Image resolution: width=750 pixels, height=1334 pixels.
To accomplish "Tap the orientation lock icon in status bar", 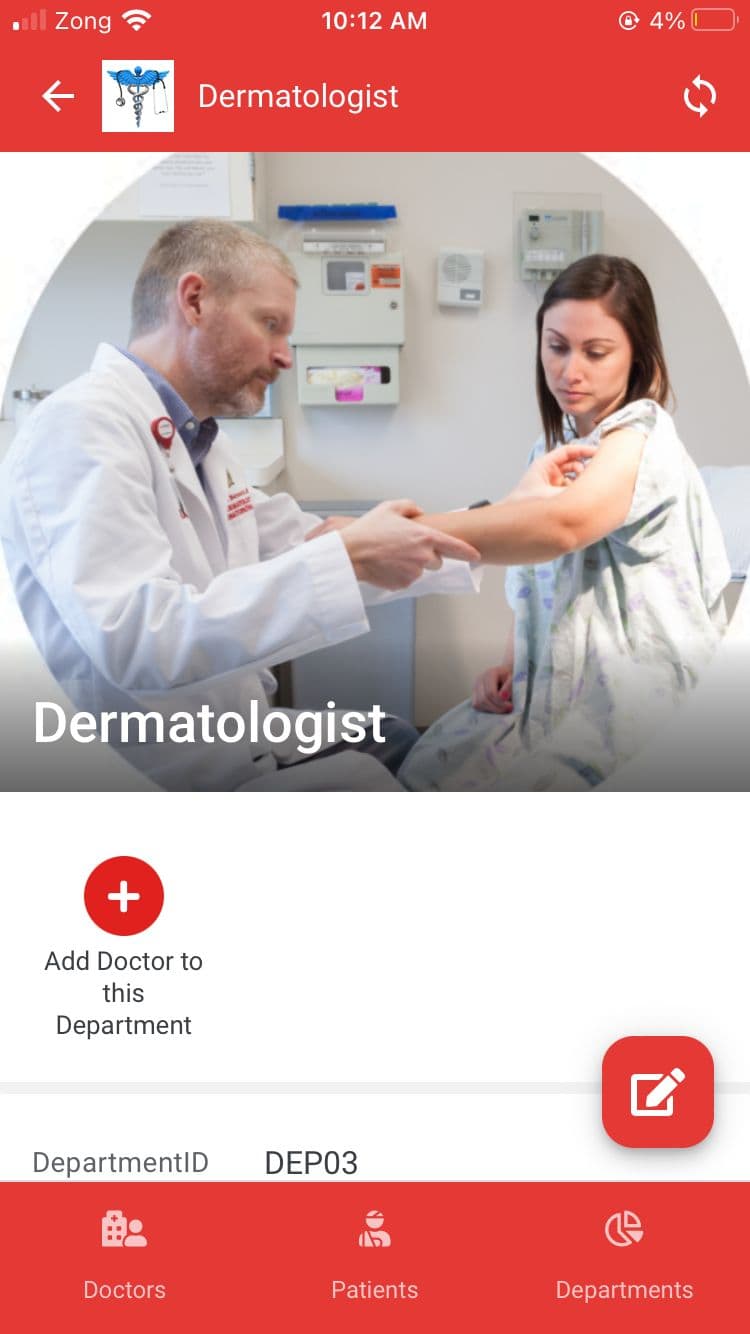I will (x=631, y=20).
